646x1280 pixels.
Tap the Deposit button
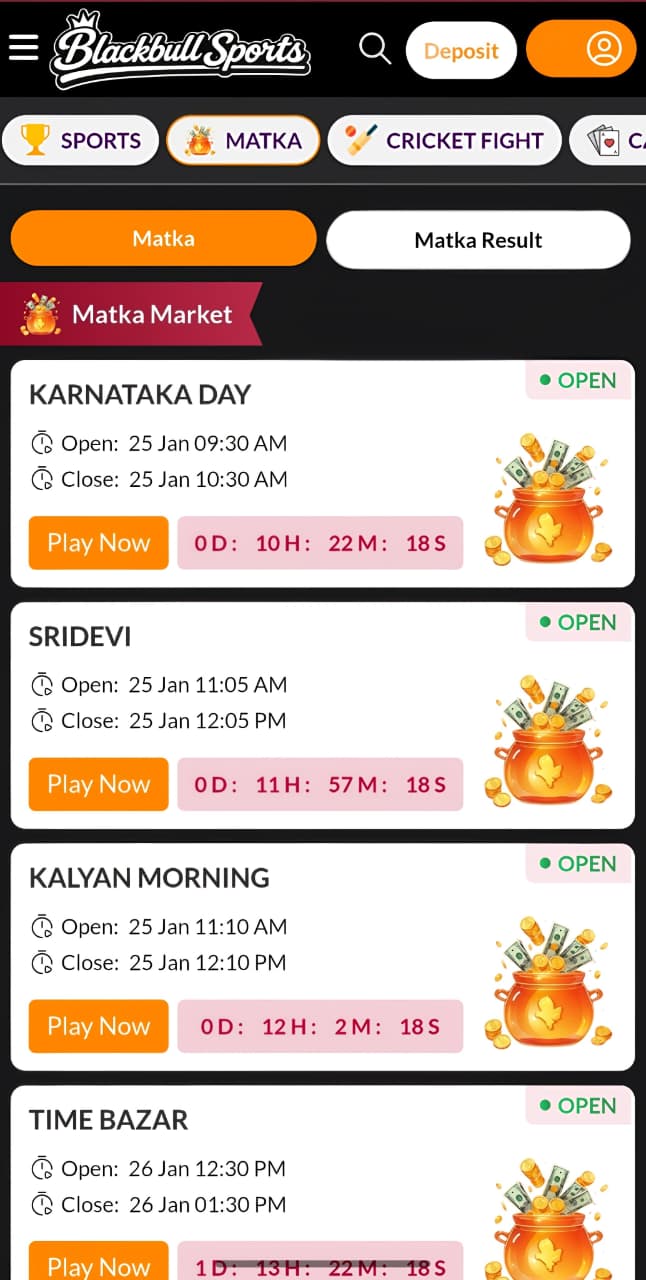click(461, 50)
